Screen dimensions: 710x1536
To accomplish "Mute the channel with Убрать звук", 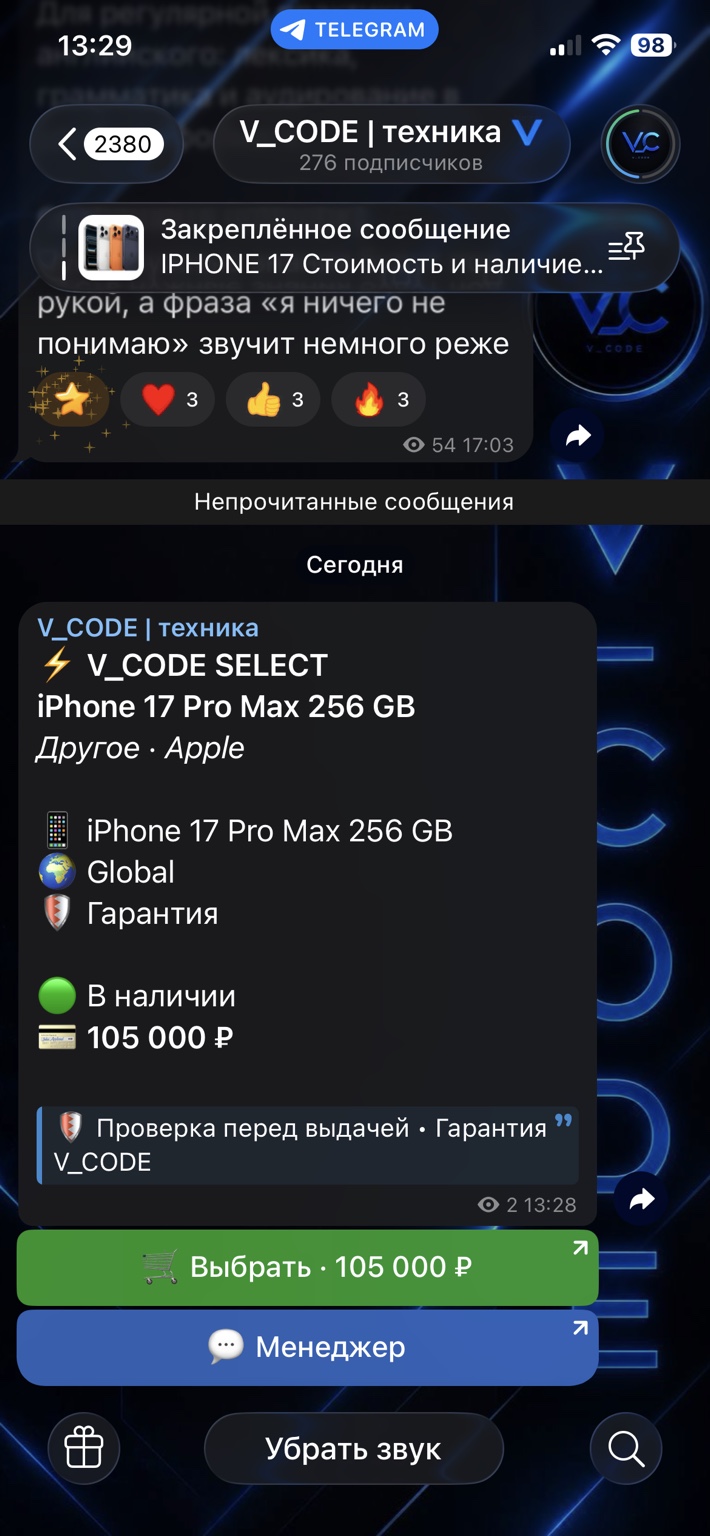I will (353, 1448).
